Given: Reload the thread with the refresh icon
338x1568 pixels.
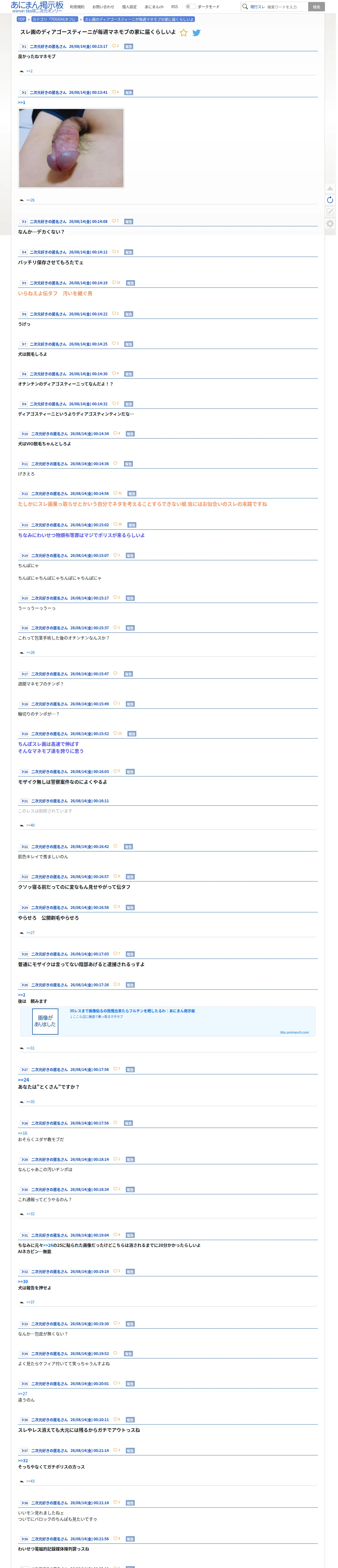Looking at the screenshot, I should tap(331, 200).
